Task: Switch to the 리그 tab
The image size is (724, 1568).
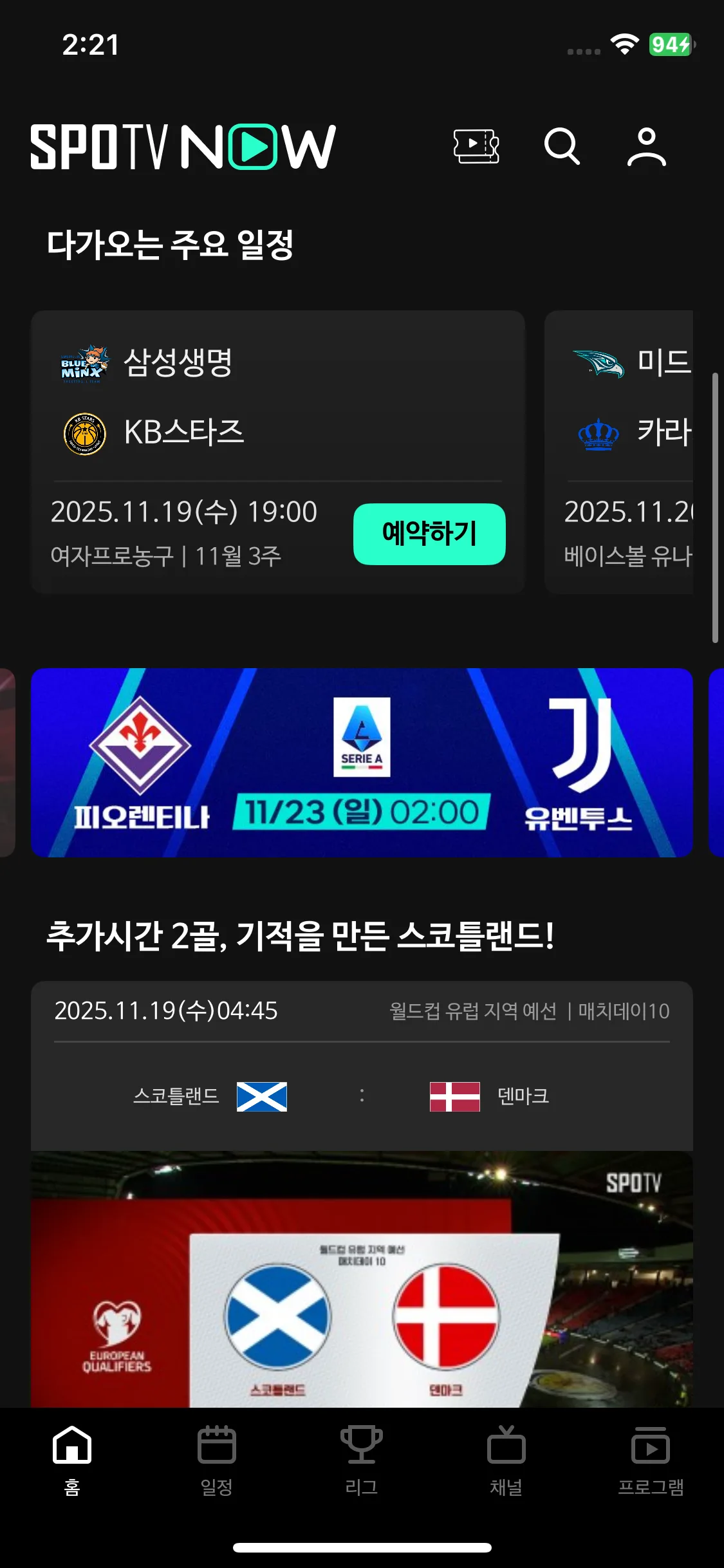Action: point(362,1460)
